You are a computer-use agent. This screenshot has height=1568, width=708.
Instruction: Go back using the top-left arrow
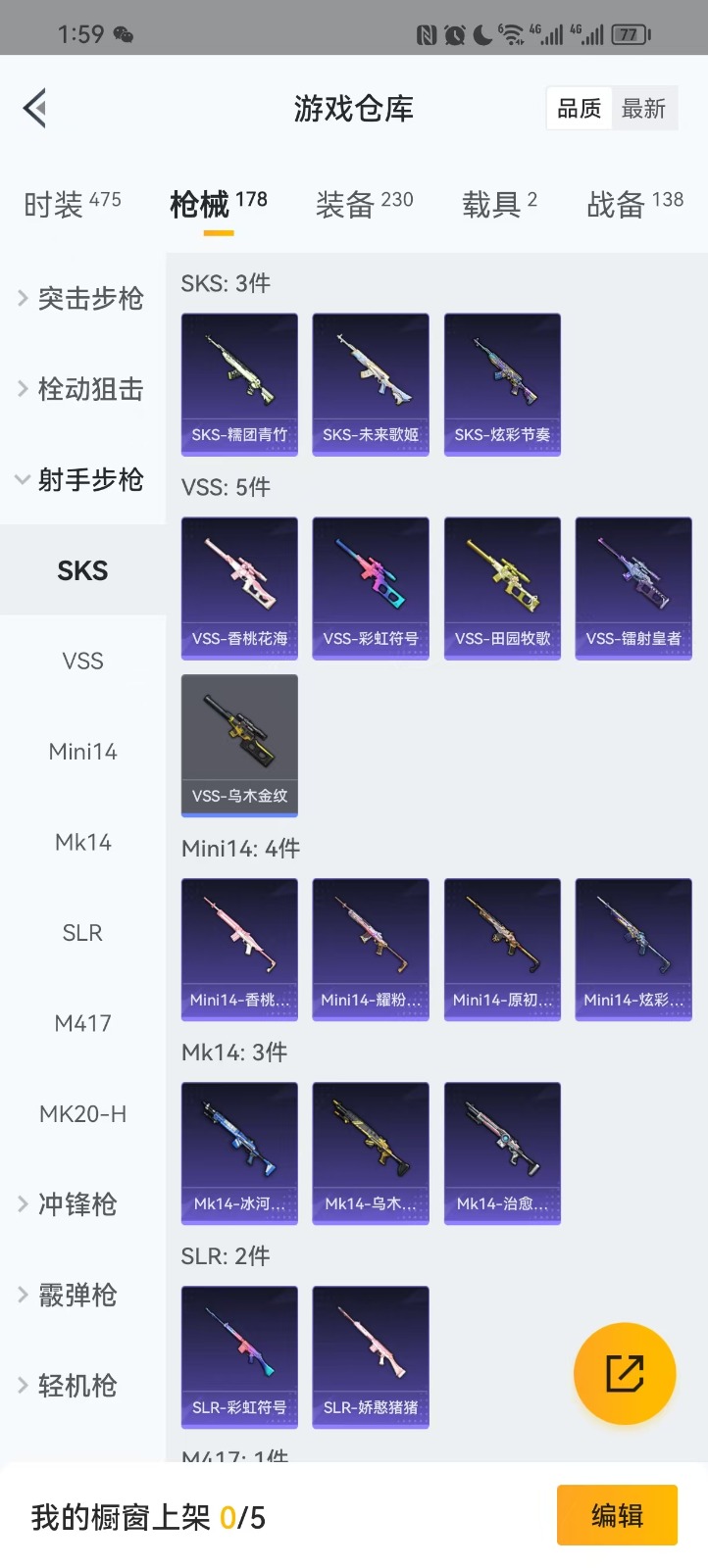(x=36, y=108)
